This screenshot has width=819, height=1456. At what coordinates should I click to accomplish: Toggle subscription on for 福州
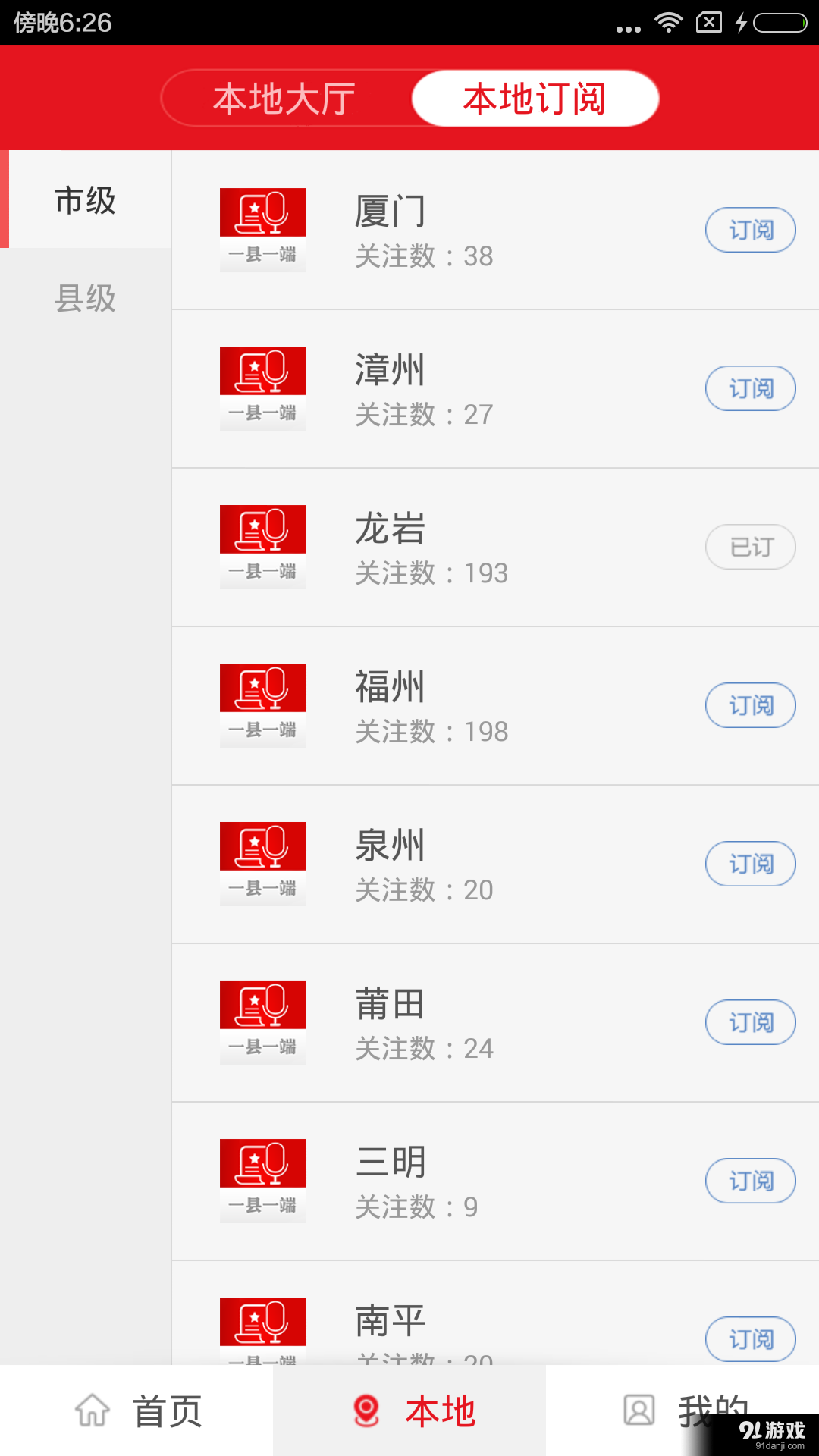click(x=750, y=705)
